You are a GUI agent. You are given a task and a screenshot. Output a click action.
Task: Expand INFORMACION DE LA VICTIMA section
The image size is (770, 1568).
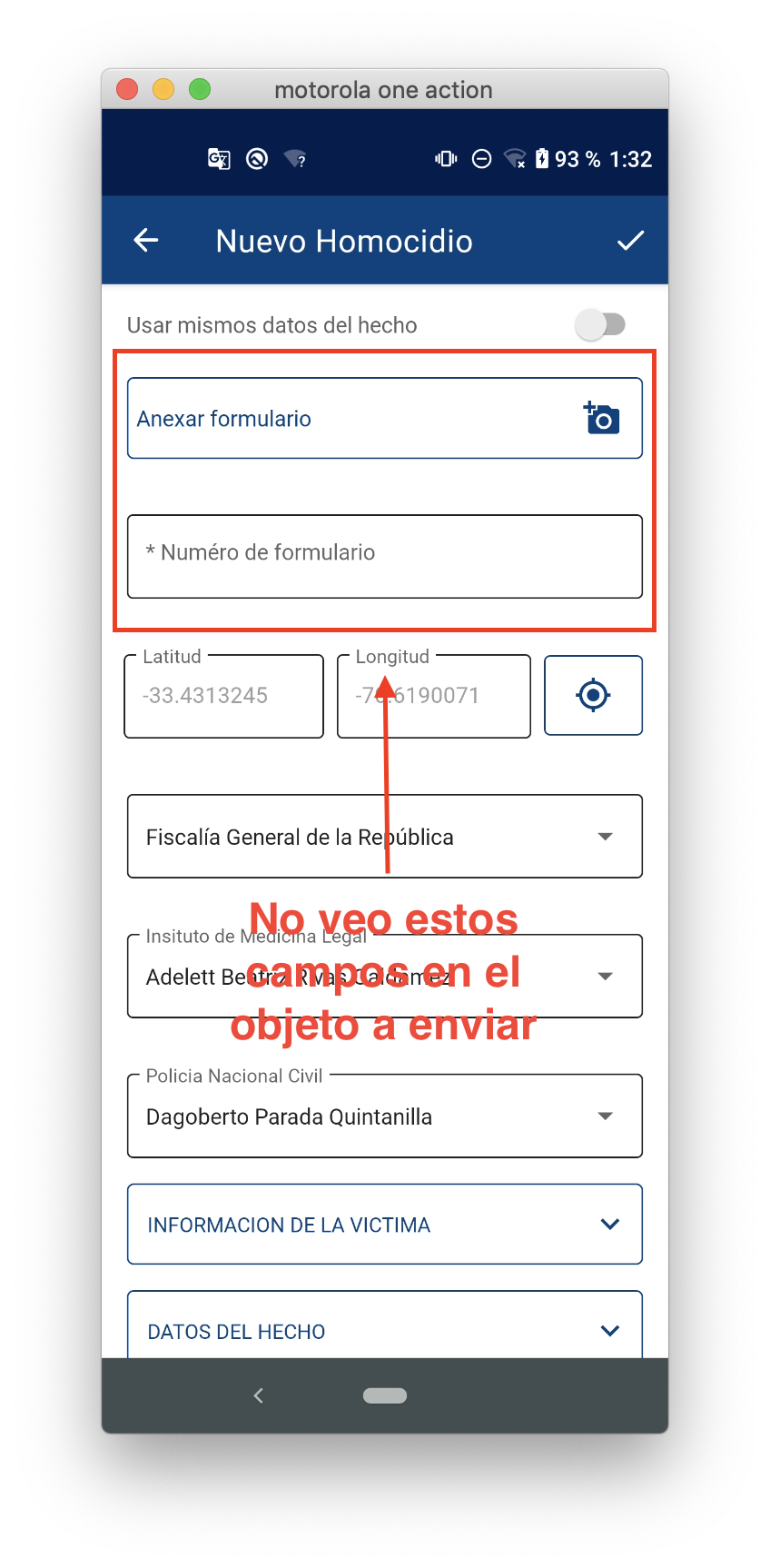384,1225
